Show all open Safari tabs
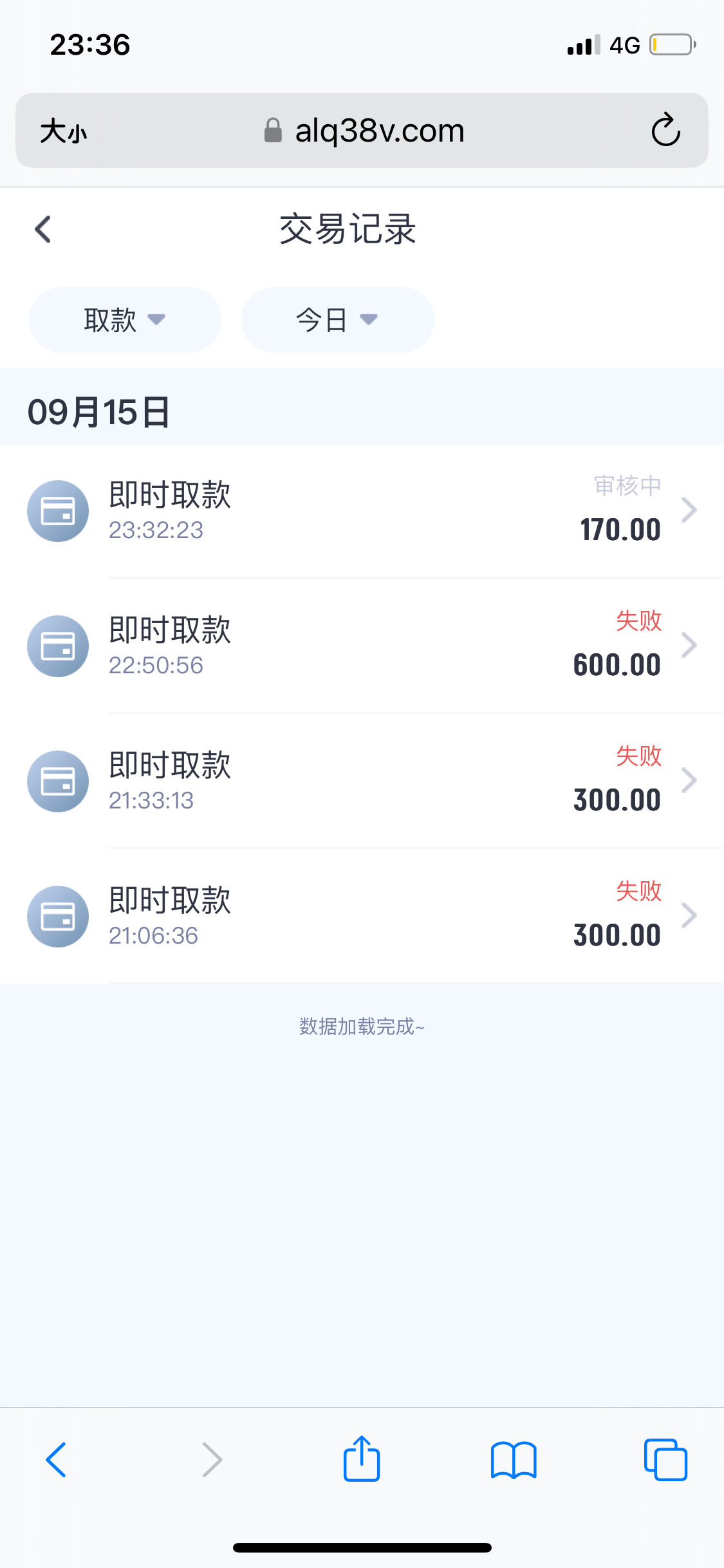 coord(665,1460)
